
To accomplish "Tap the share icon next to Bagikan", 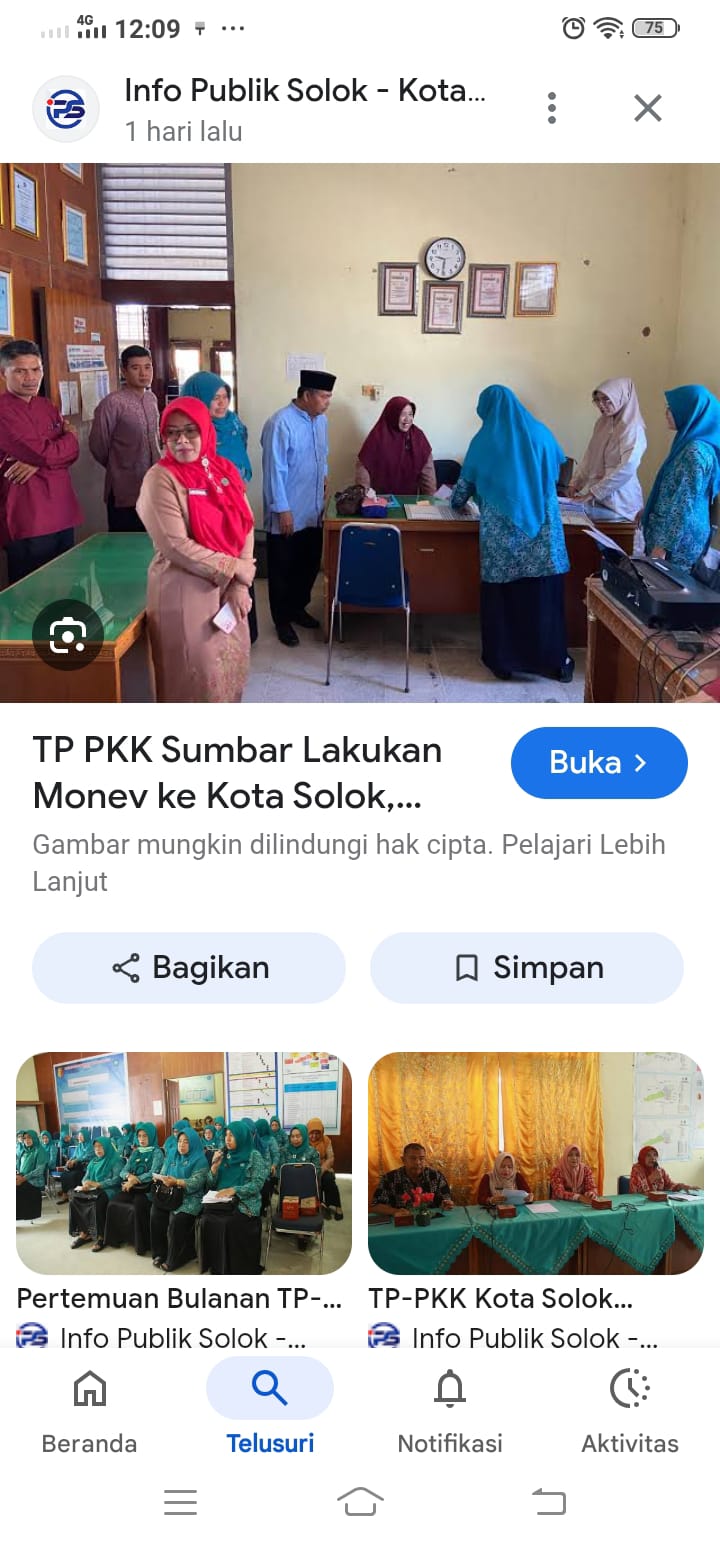I will (124, 967).
